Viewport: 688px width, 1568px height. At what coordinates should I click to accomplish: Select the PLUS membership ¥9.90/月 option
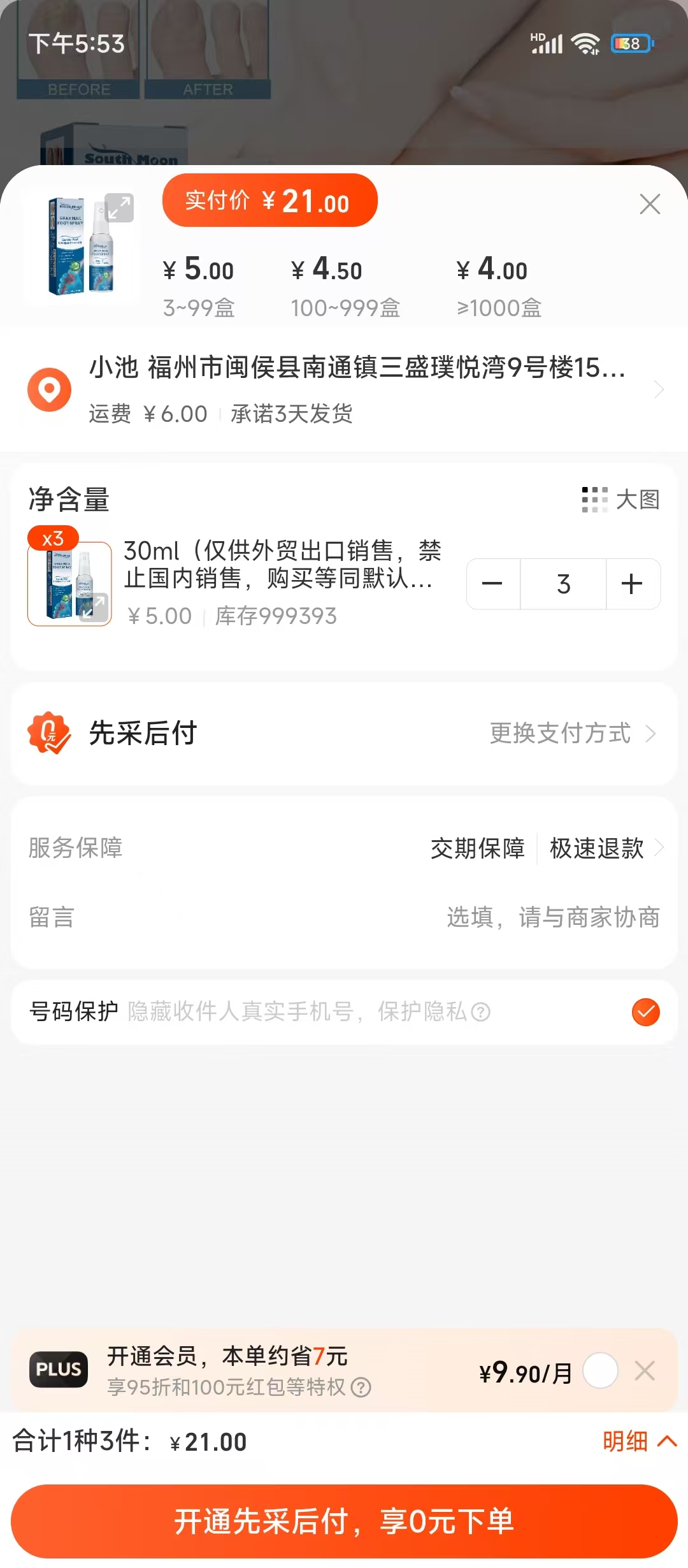pyautogui.click(x=600, y=1370)
